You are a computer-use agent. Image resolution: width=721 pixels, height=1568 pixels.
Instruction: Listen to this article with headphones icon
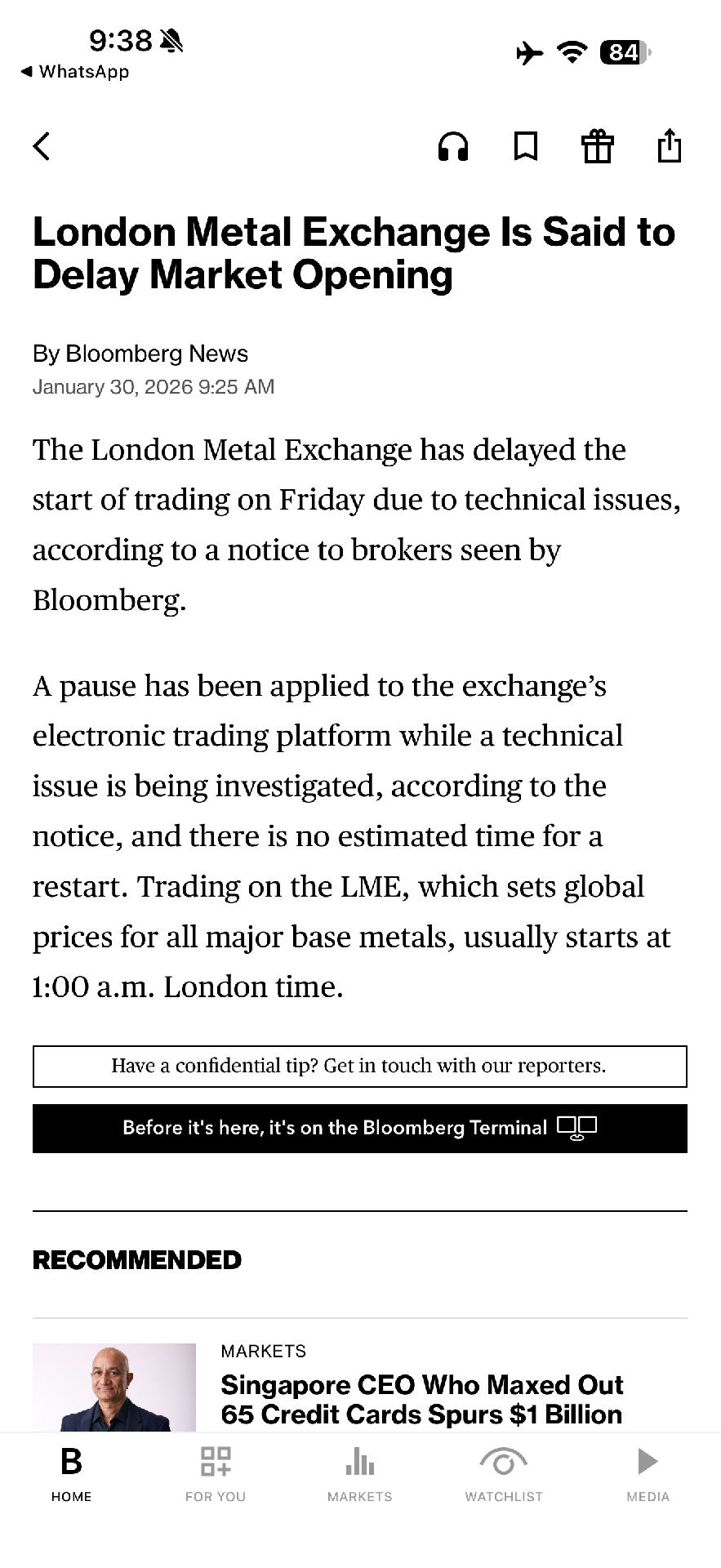click(x=453, y=147)
